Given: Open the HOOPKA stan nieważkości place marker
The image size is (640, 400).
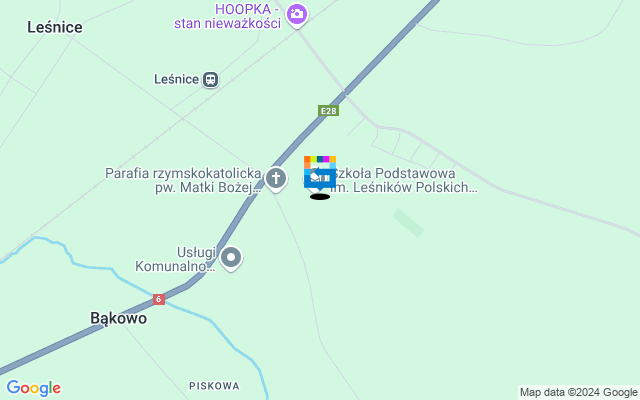Looking at the screenshot, I should tap(296, 15).
